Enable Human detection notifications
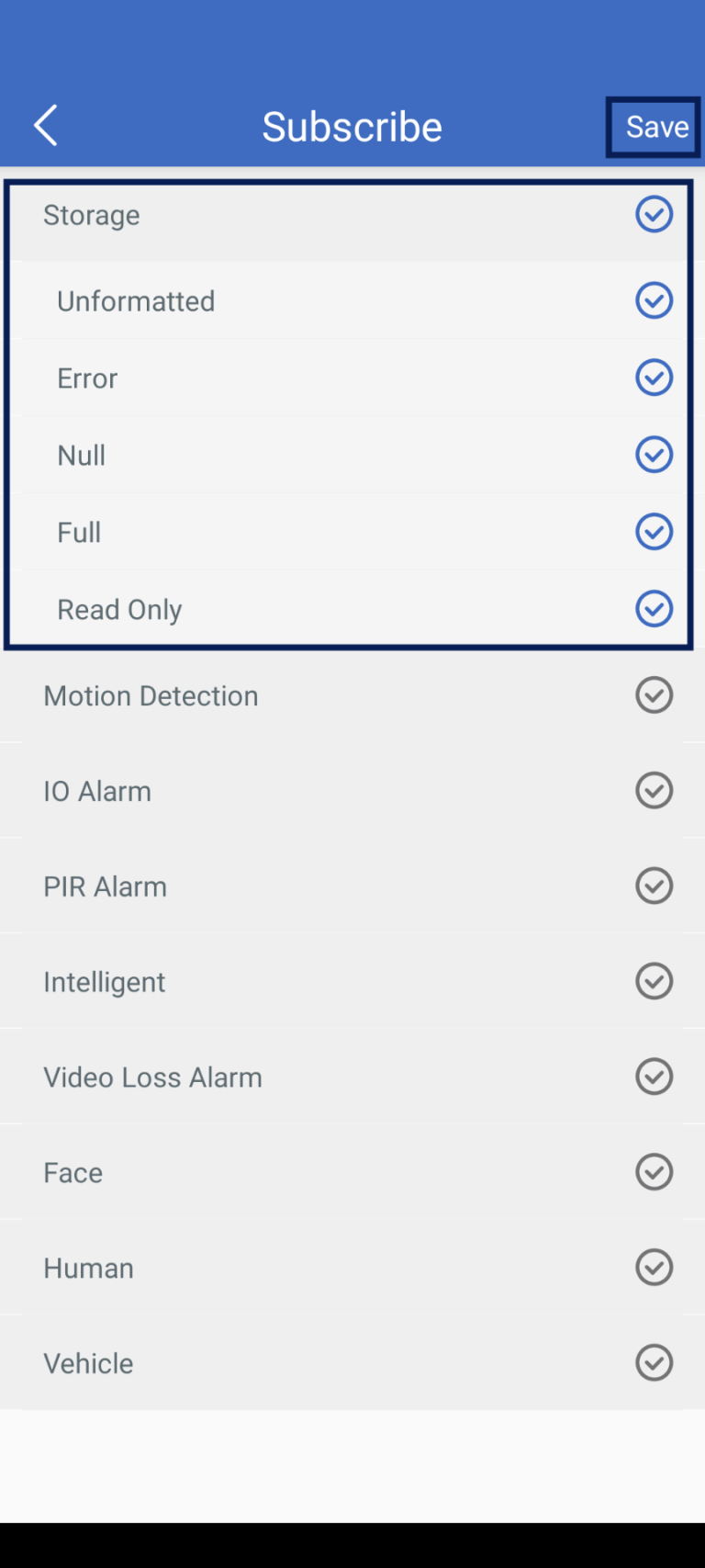Viewport: 705px width, 1568px height. point(654,1268)
